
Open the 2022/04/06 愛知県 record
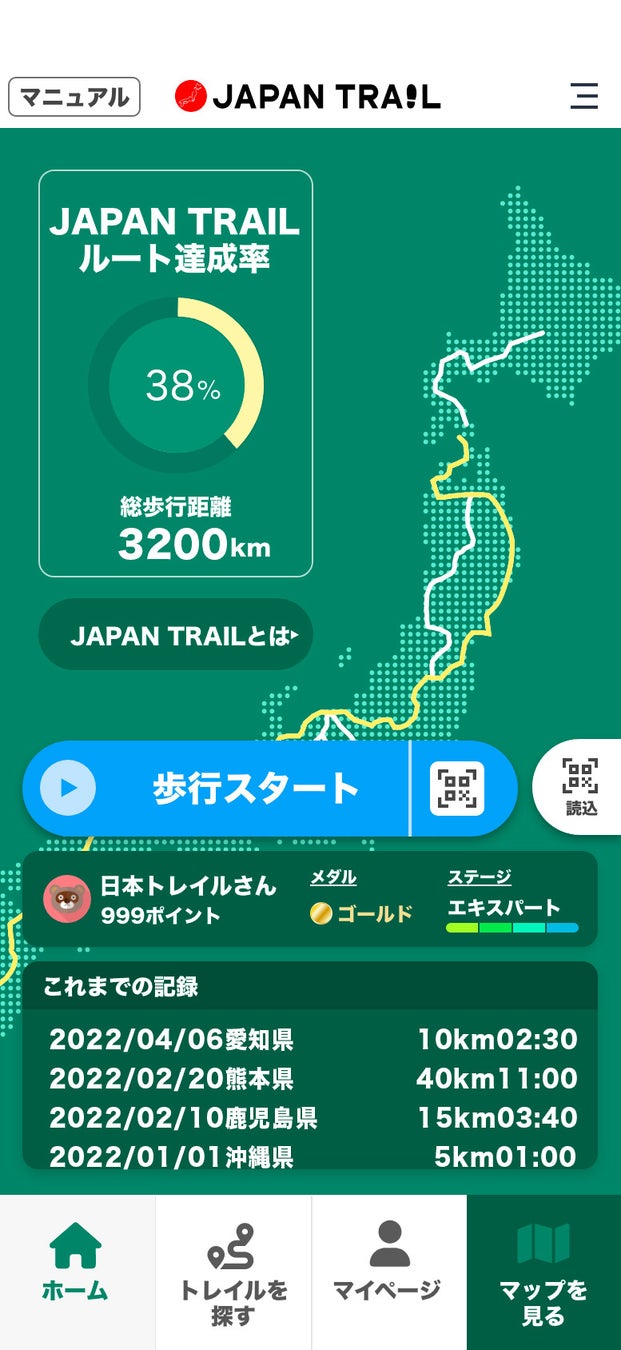(310, 1040)
